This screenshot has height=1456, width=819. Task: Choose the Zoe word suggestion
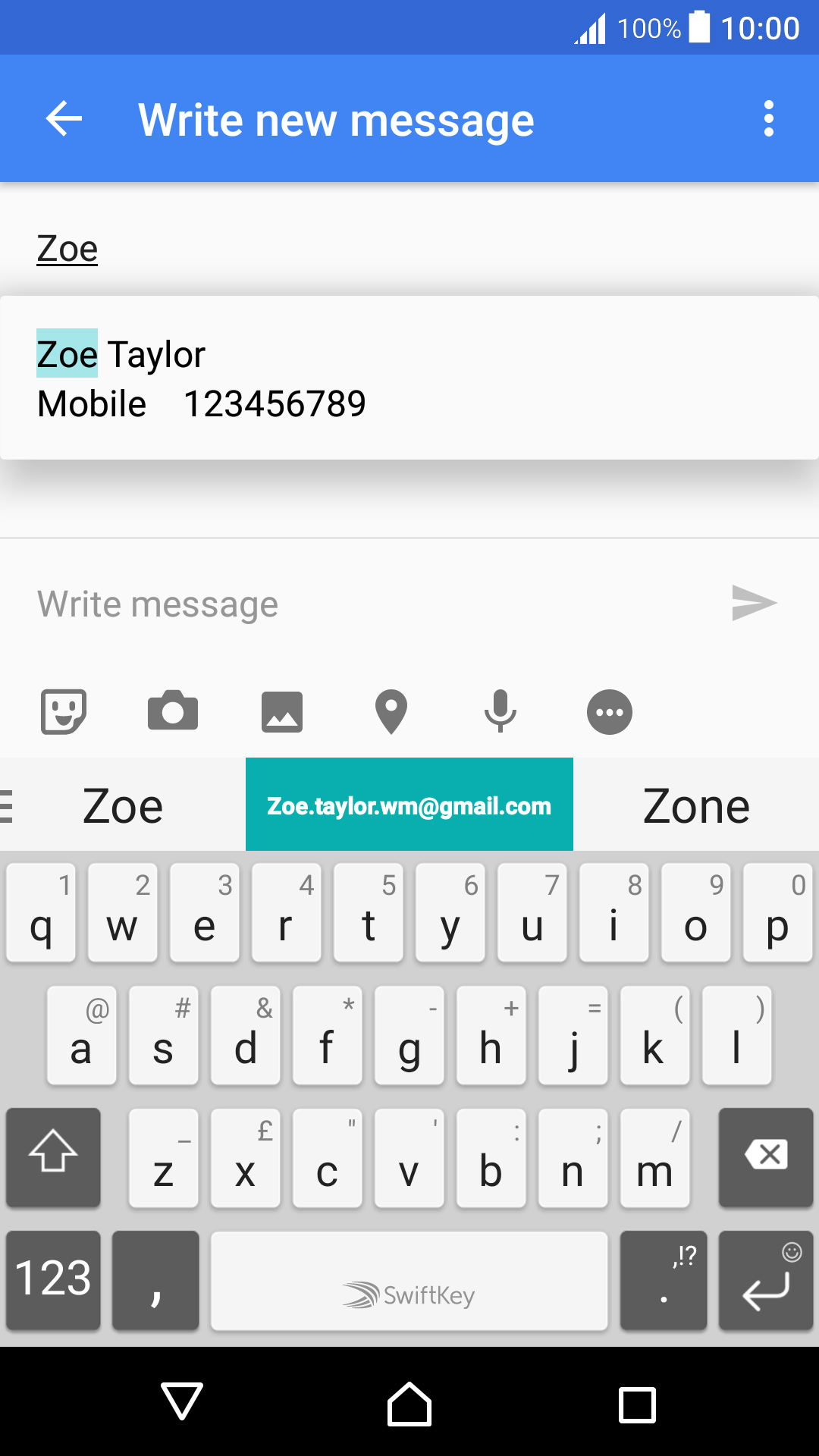(123, 805)
